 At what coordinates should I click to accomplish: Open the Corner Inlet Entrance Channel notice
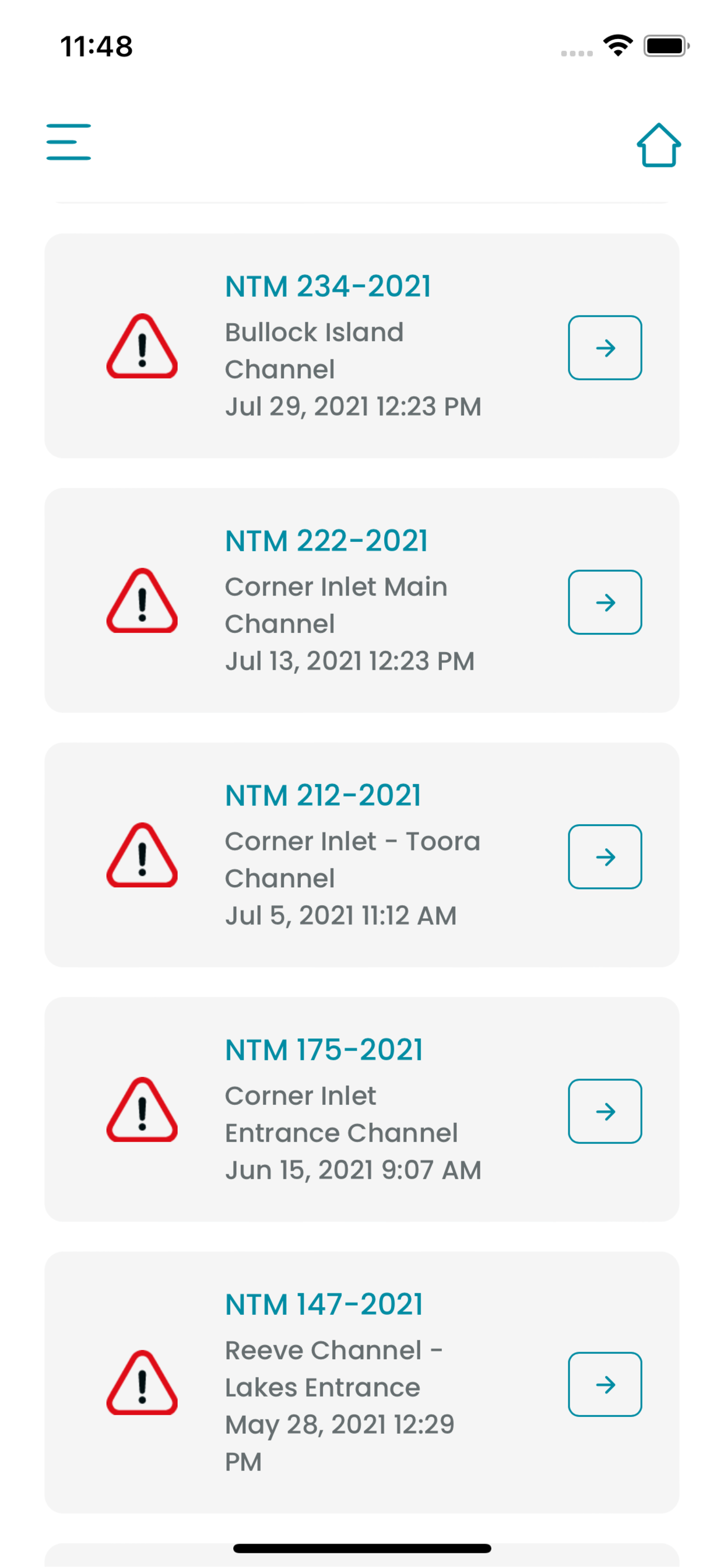tap(362, 1109)
